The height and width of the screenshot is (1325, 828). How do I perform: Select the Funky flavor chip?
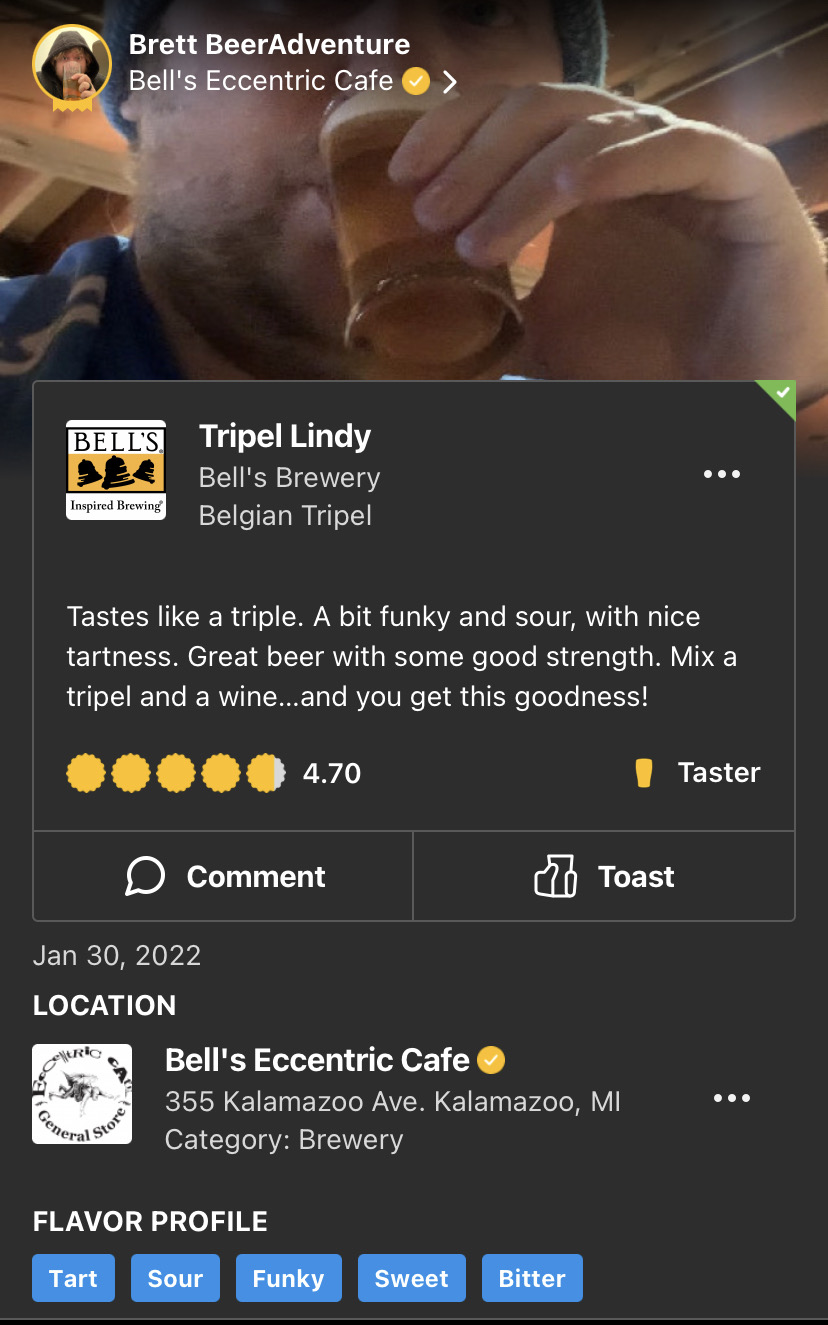[288, 1278]
